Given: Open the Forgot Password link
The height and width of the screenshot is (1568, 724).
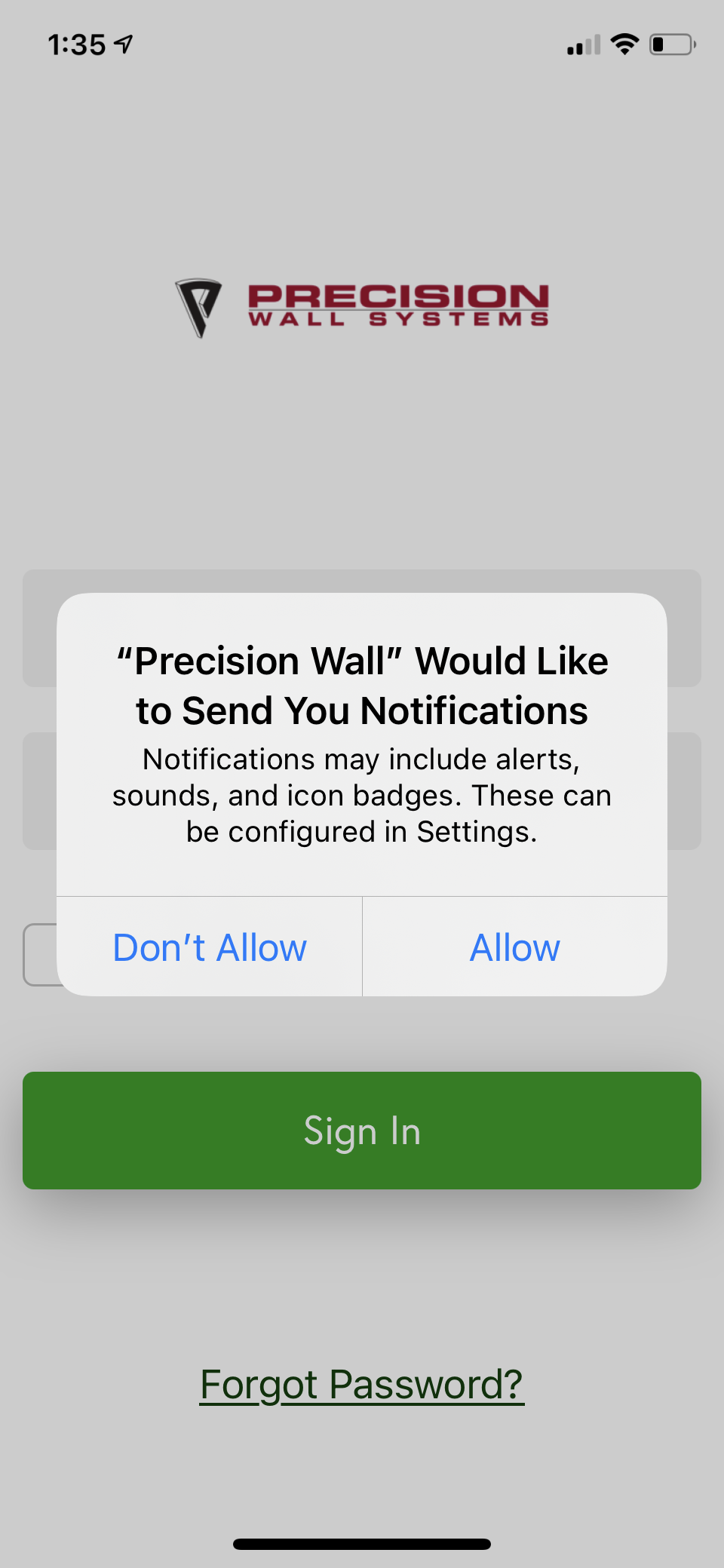Looking at the screenshot, I should point(362,1385).
